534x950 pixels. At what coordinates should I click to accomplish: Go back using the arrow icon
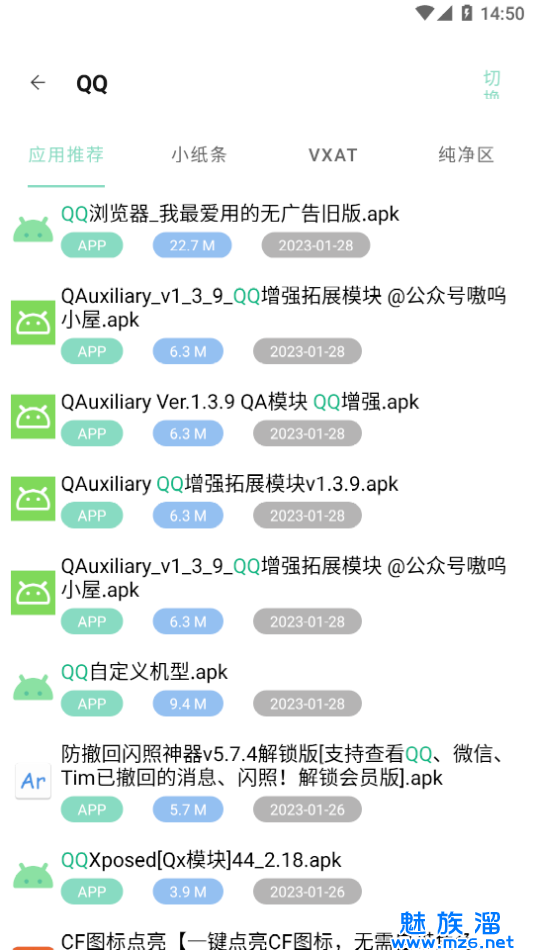tap(38, 82)
